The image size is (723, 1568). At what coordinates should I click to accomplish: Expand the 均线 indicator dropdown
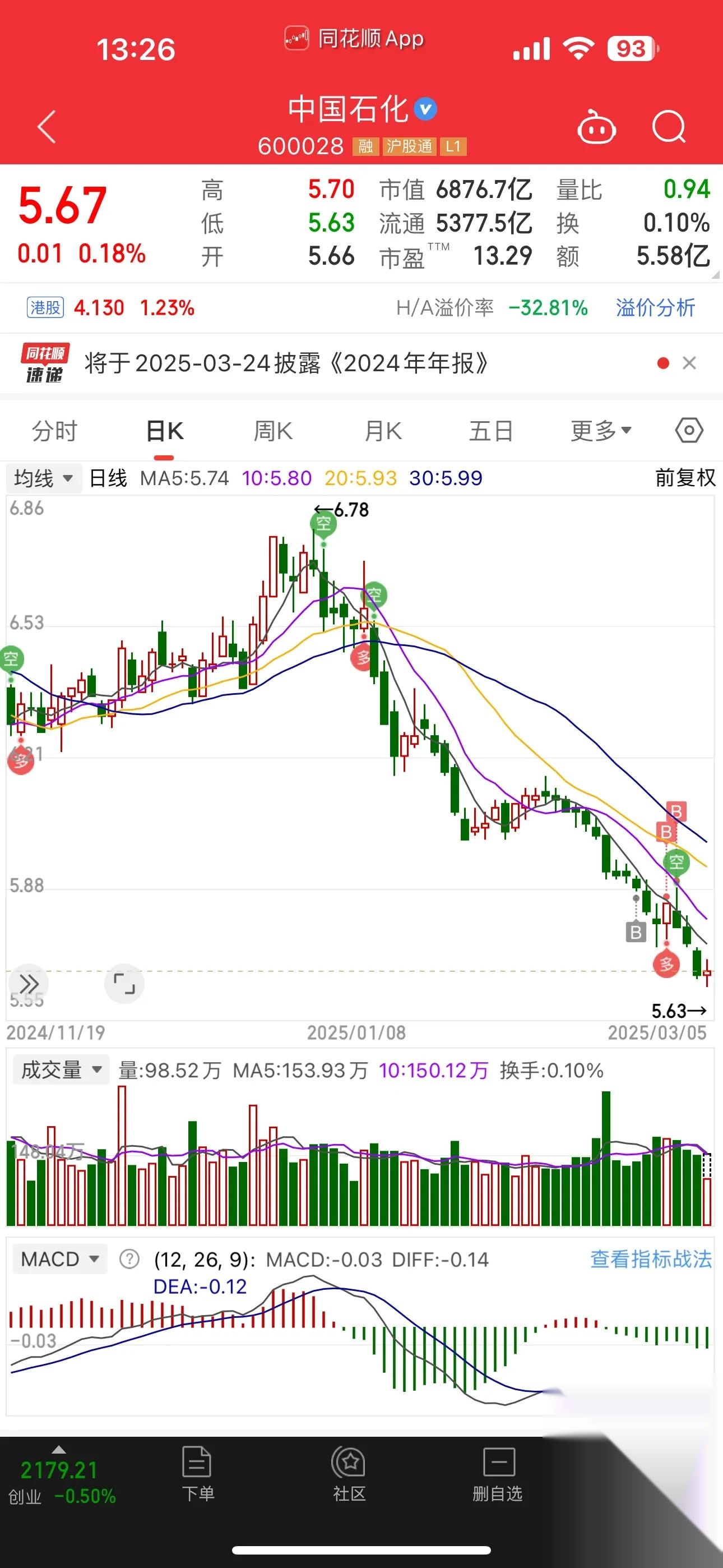click(x=43, y=478)
